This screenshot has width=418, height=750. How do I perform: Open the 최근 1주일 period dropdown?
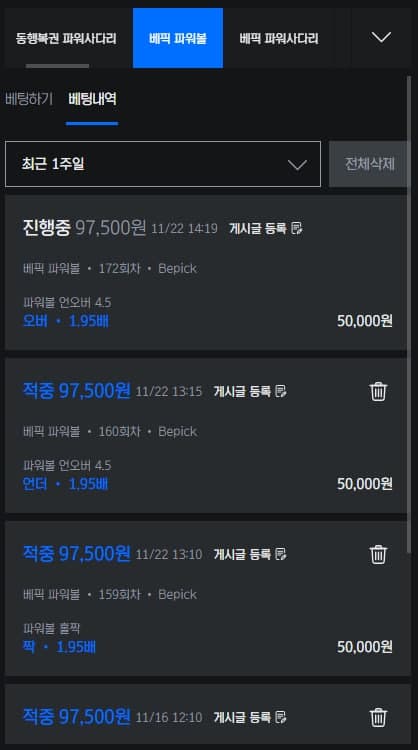pyautogui.click(x=163, y=164)
